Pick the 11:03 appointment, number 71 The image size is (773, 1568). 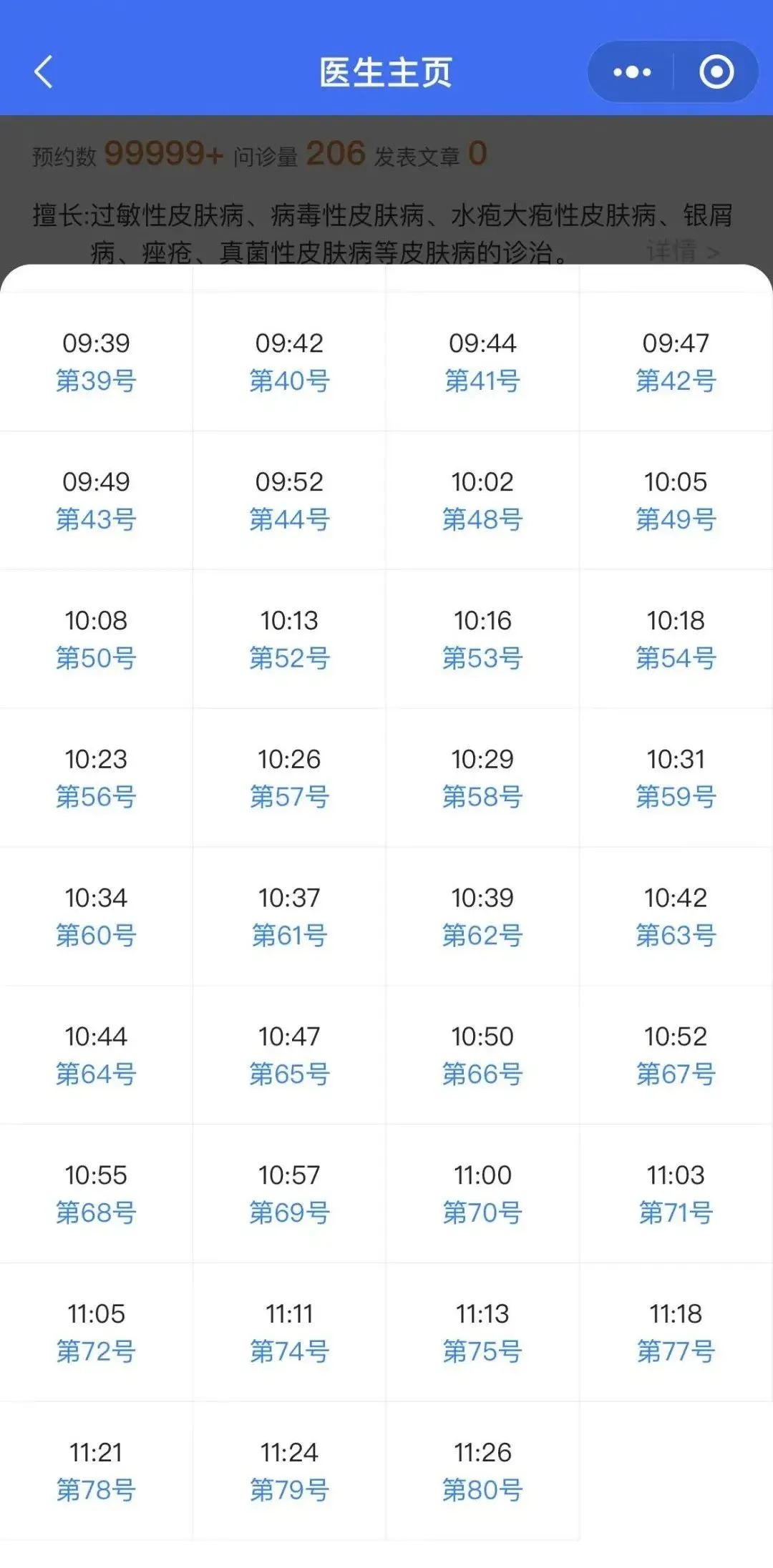(x=676, y=1194)
